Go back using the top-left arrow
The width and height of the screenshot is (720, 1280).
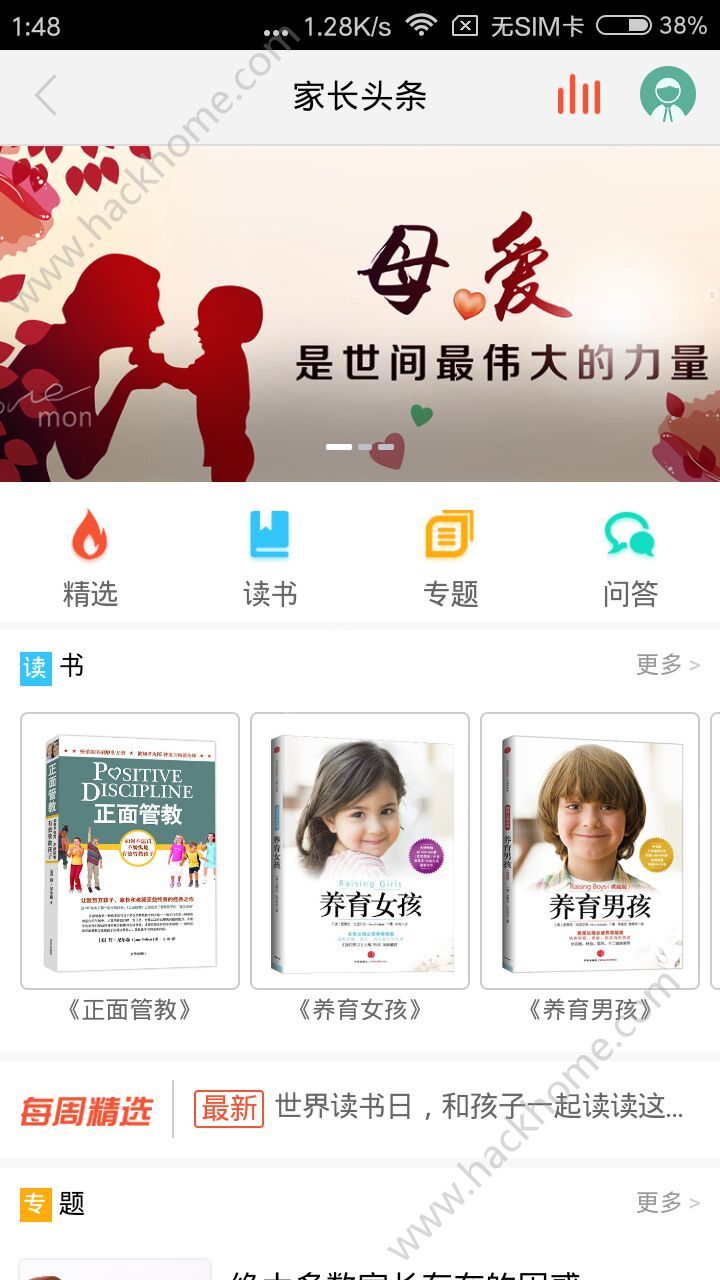point(46,96)
